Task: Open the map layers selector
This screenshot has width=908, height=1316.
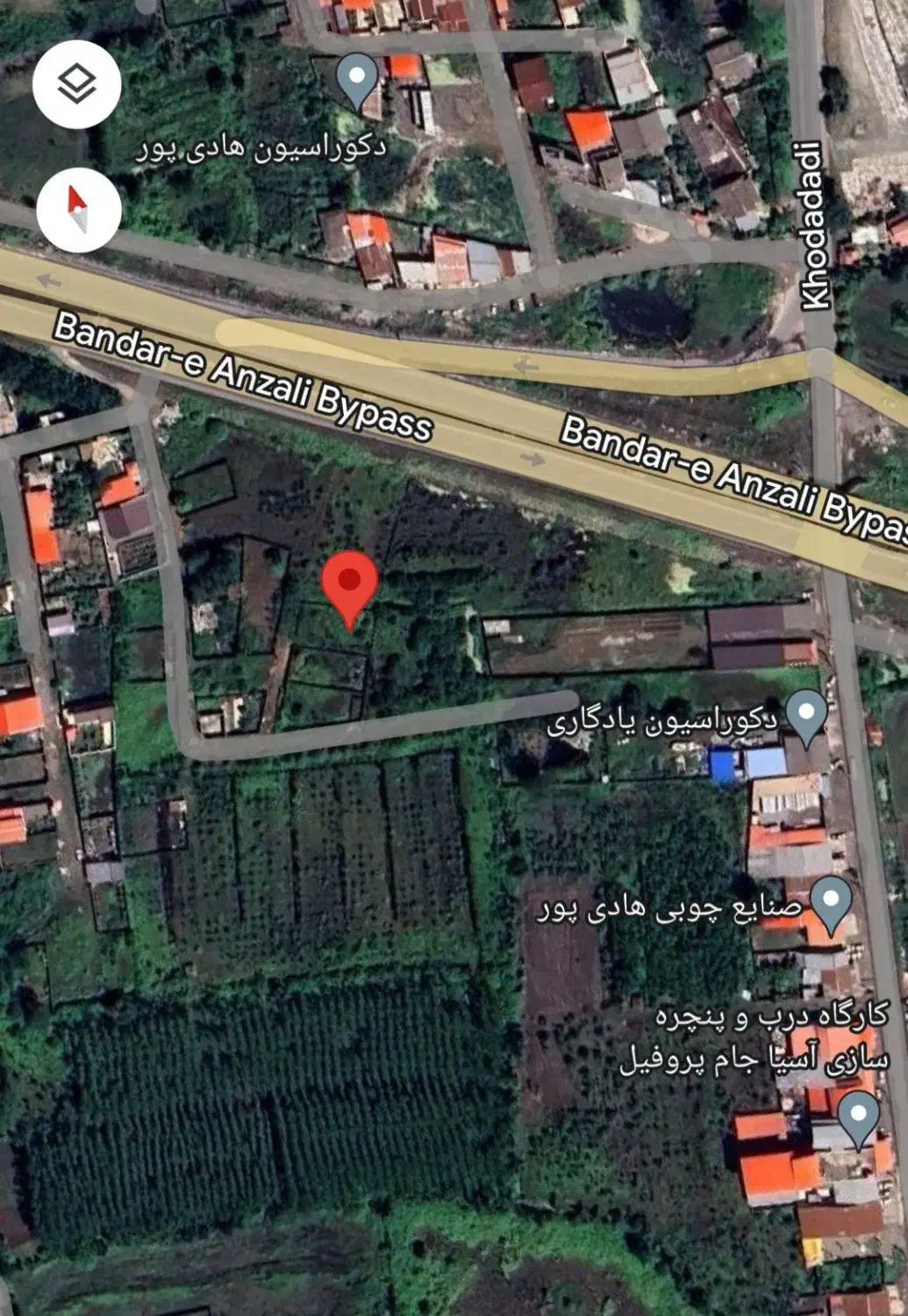Action: [77, 84]
